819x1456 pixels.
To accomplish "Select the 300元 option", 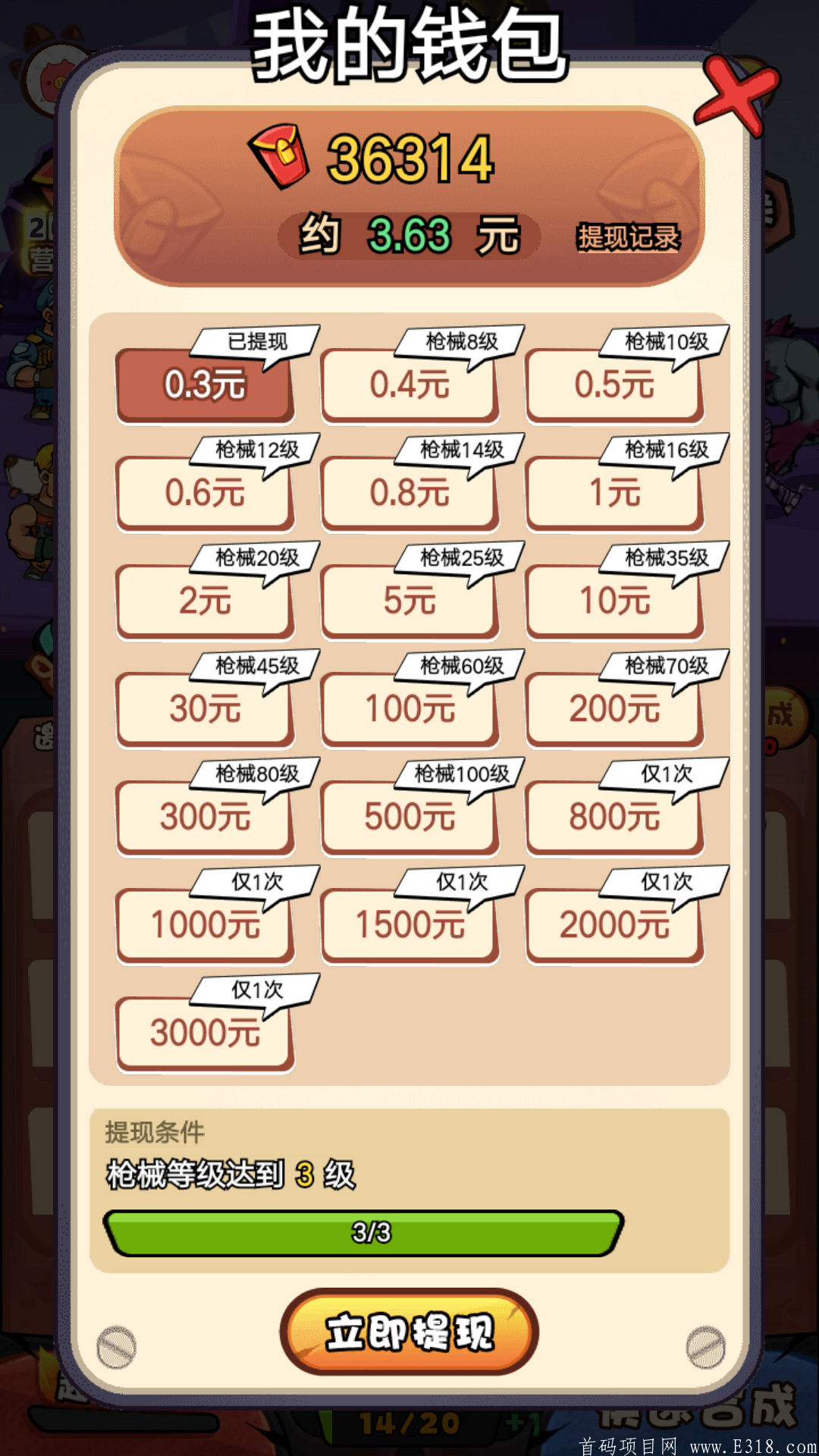I will coord(205,817).
